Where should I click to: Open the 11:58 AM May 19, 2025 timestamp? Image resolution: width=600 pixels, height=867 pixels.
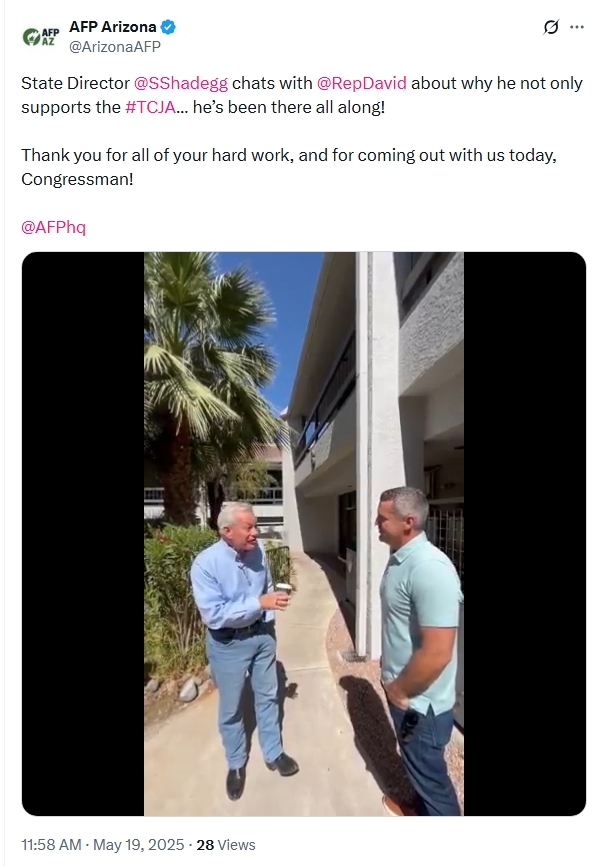point(104,845)
